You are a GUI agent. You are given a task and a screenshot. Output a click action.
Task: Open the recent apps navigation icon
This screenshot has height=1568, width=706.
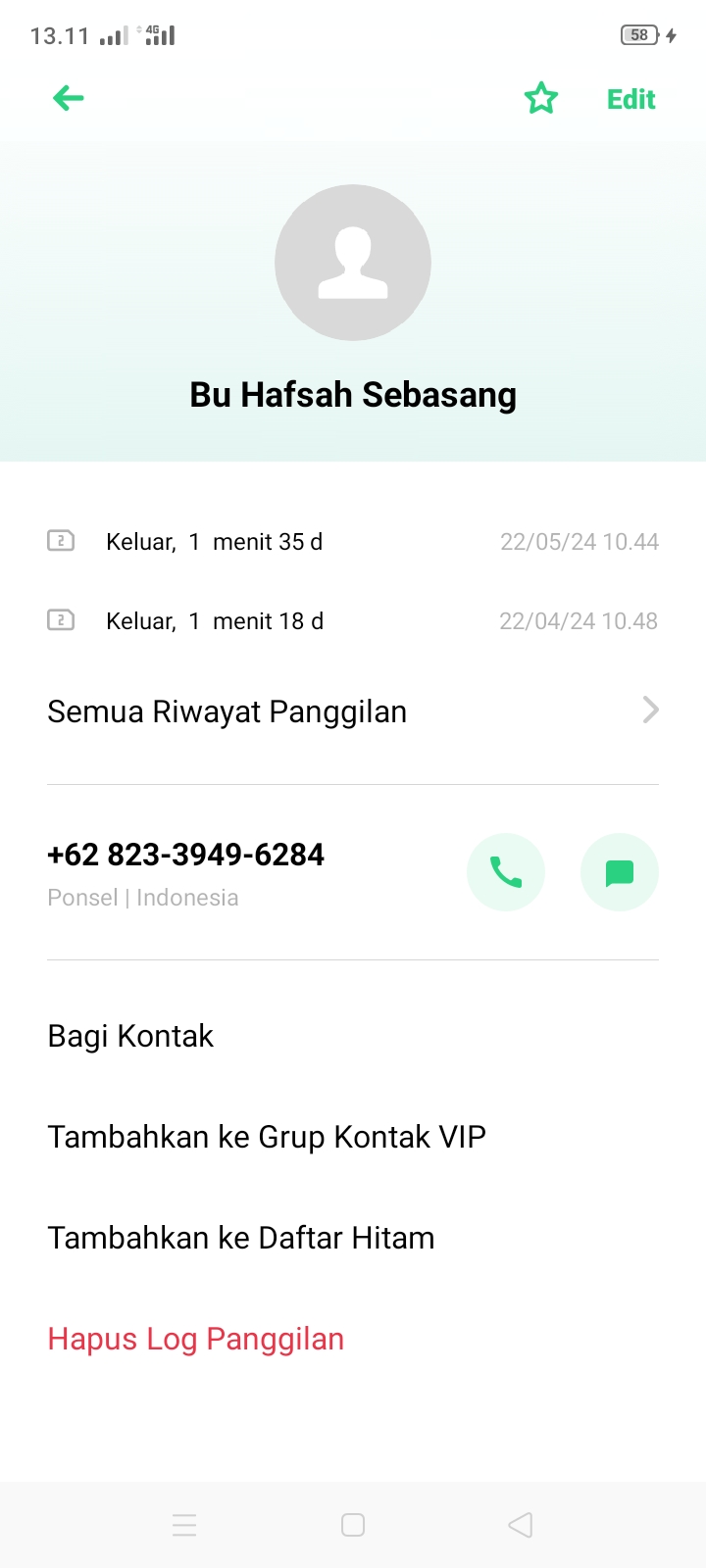click(184, 1525)
